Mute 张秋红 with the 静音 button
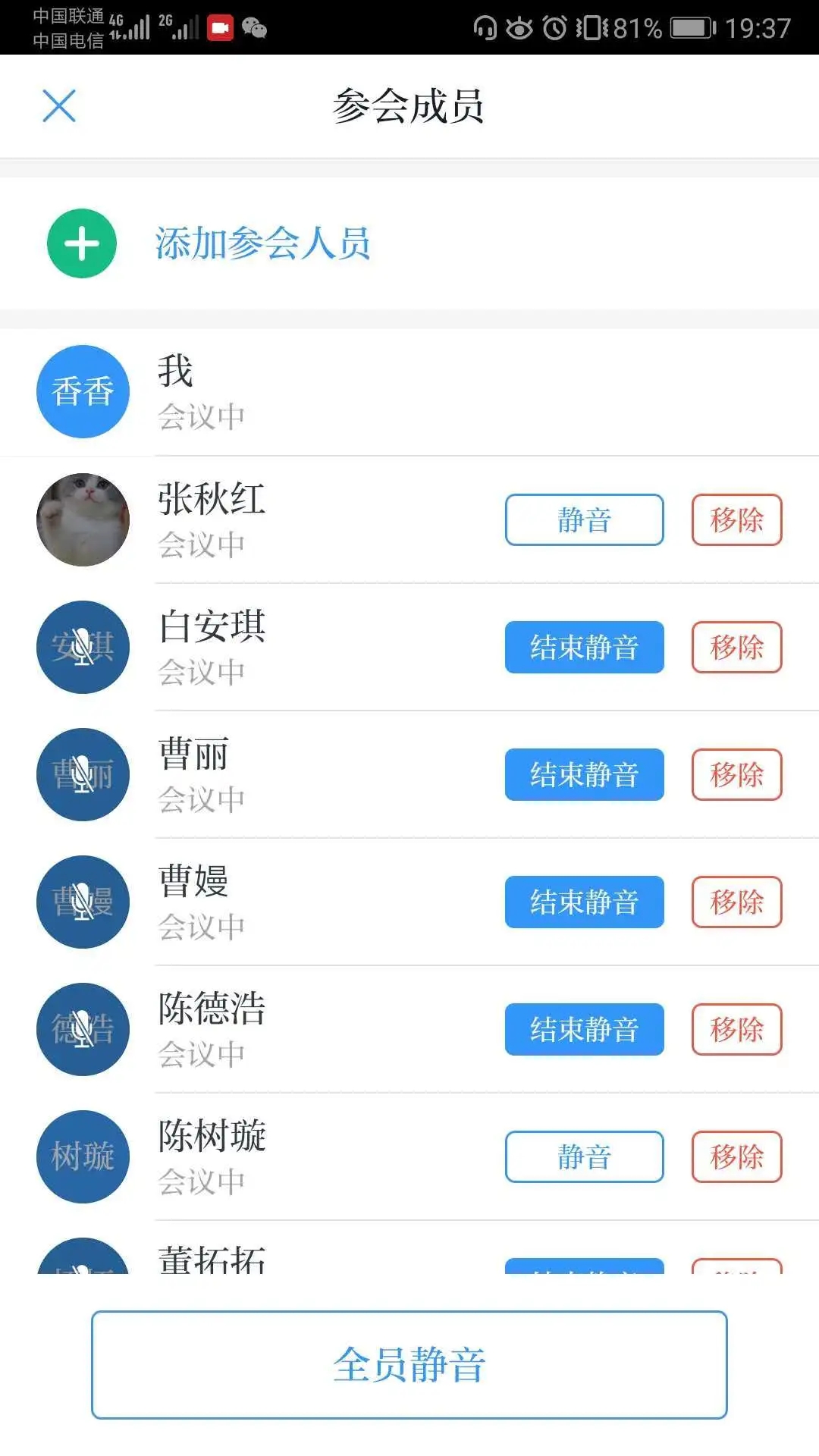819x1456 pixels. click(x=584, y=519)
